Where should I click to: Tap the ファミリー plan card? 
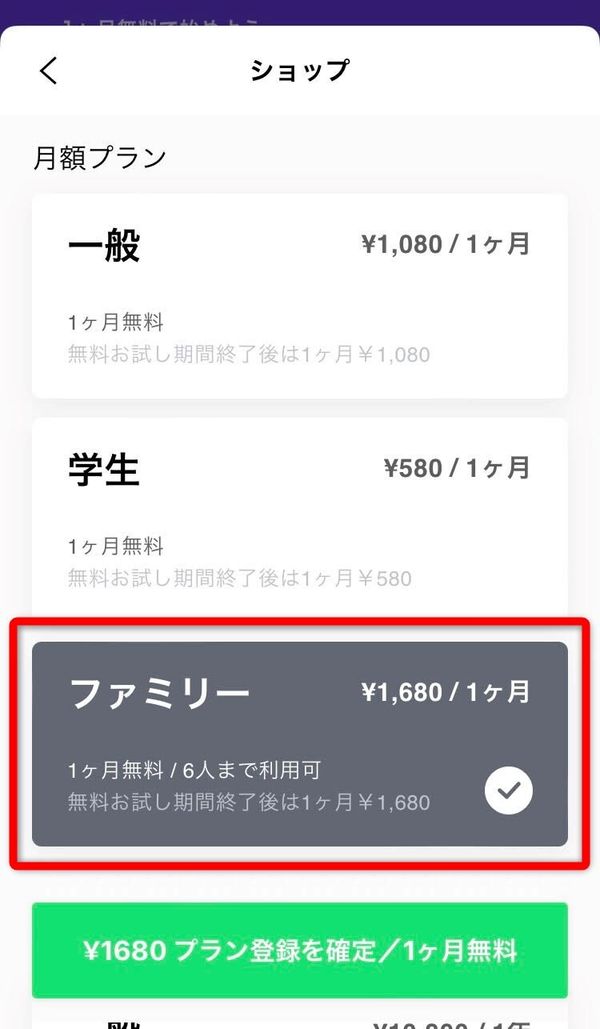point(299,744)
